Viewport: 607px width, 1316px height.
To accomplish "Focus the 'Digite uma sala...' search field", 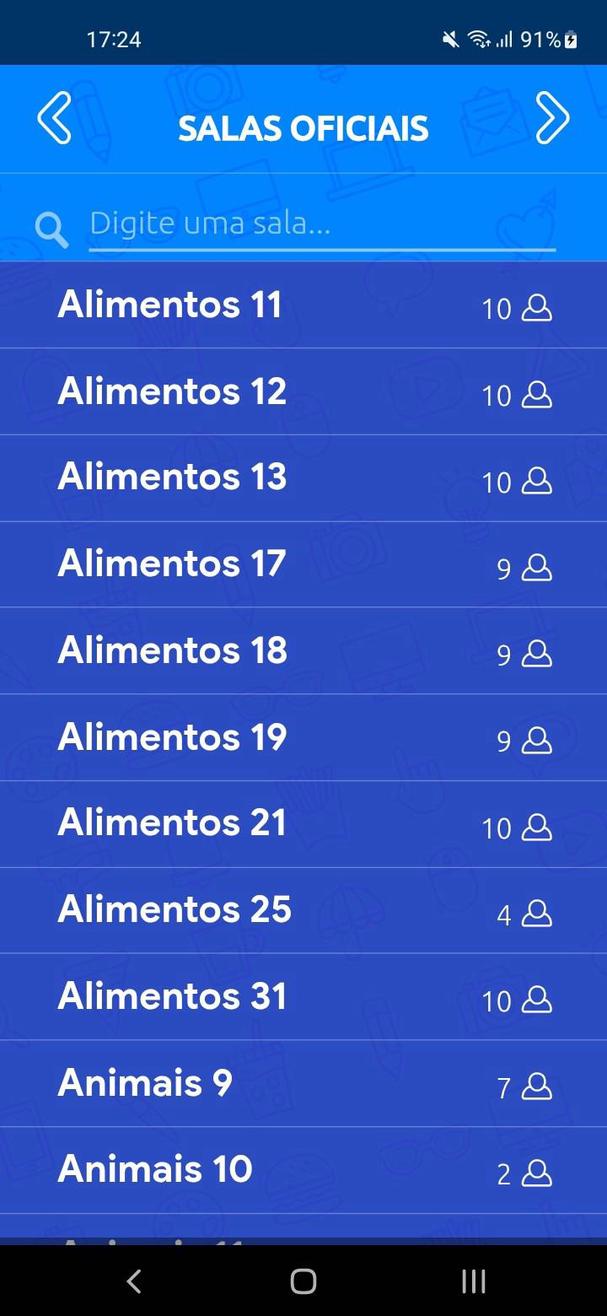I will point(320,224).
